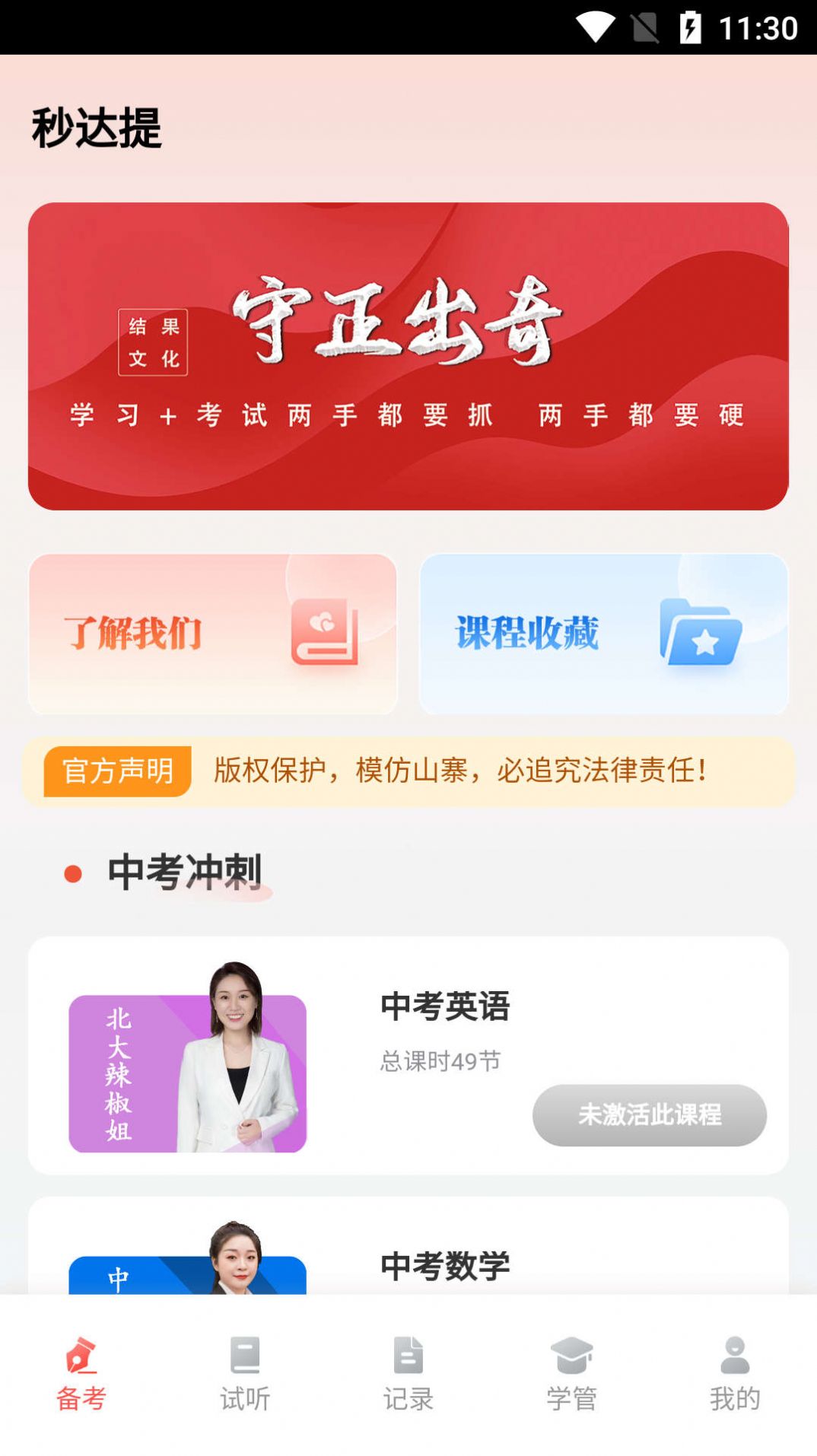This screenshot has height=1456, width=817.
Task: Click the 官方声明 official statement label
Action: coord(119,771)
